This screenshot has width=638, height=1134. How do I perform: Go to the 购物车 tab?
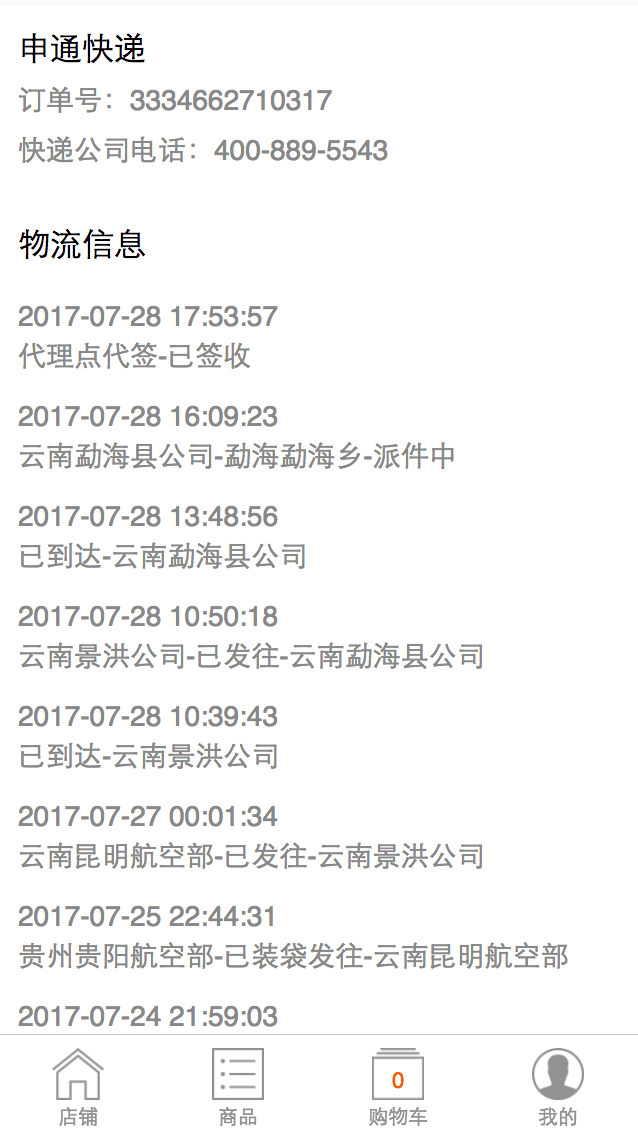point(398,1086)
